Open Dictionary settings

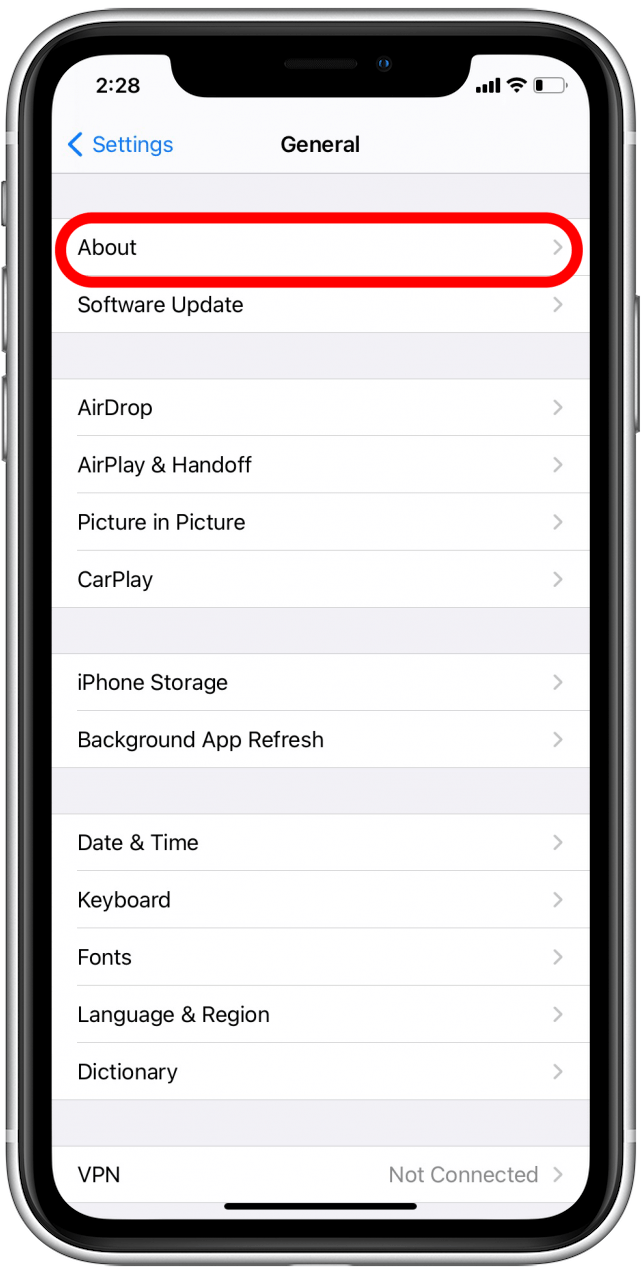[320, 1072]
